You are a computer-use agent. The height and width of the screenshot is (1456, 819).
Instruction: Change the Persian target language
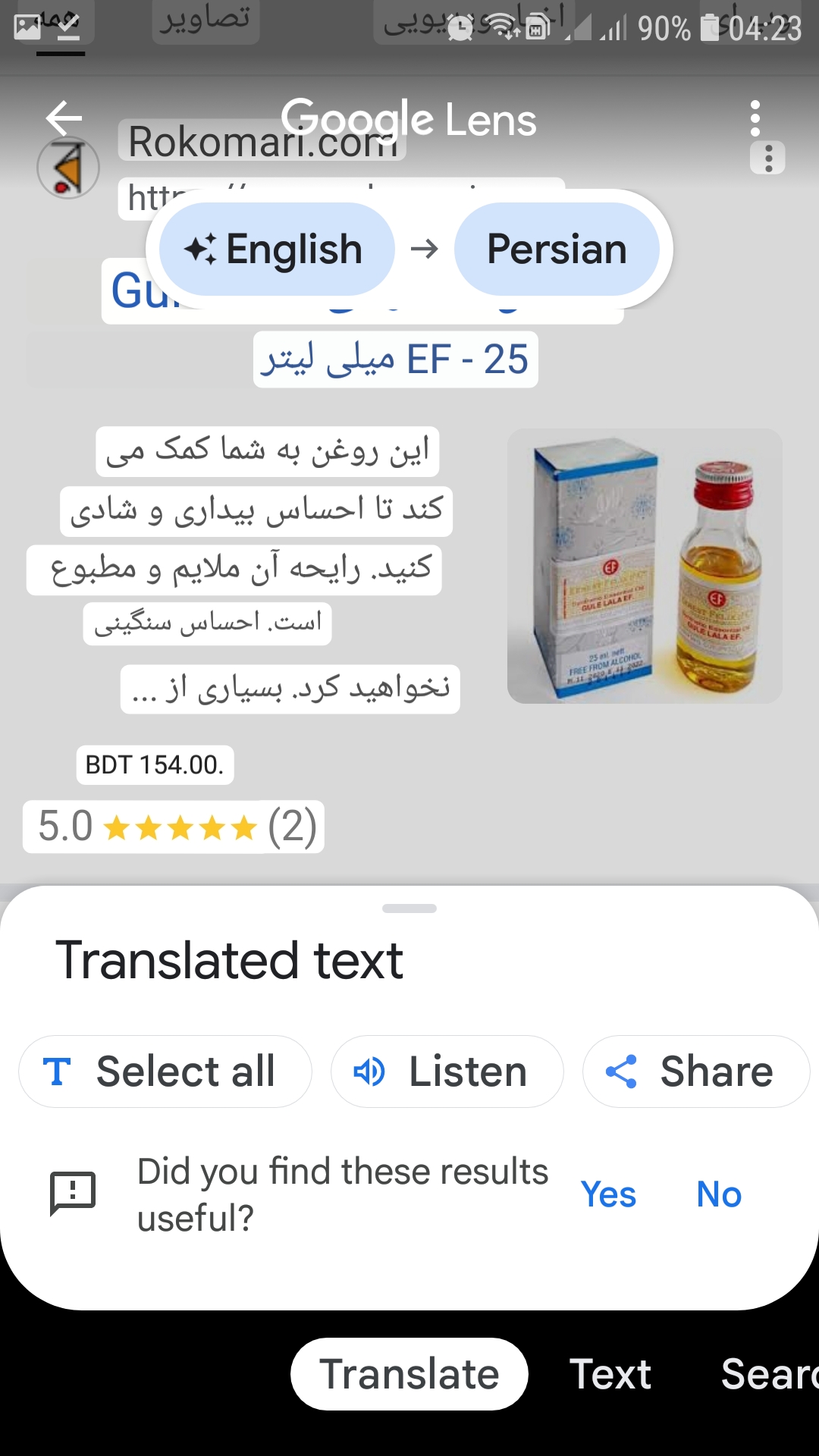click(557, 249)
